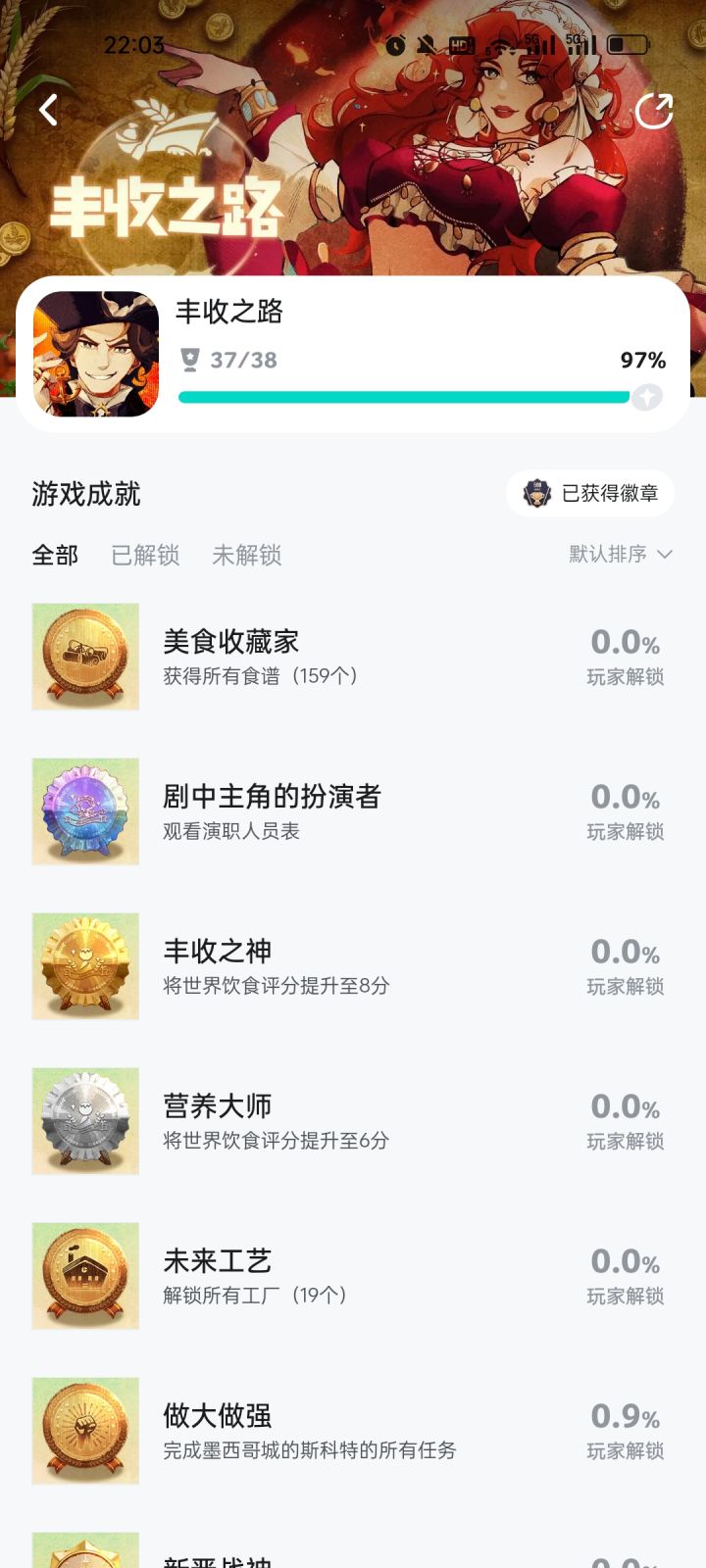Switch to the 全部 tab
This screenshot has height=1568, width=706.
(x=55, y=555)
